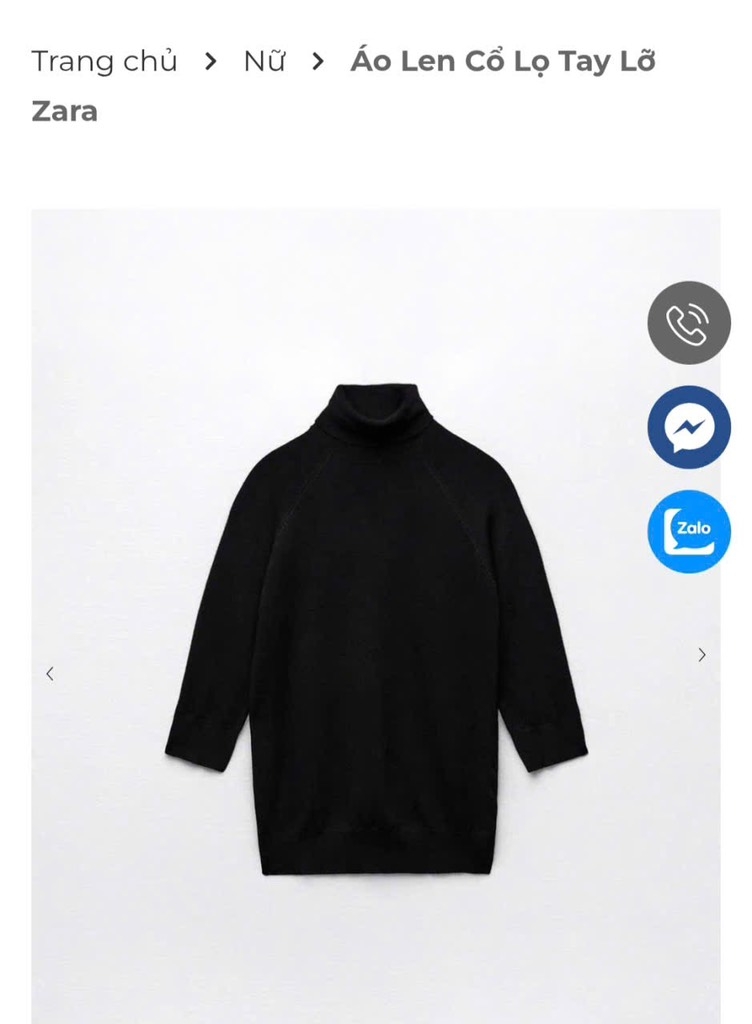The height and width of the screenshot is (1024, 752).
Task: Open the Nữ category breadcrumb
Action: coord(264,61)
